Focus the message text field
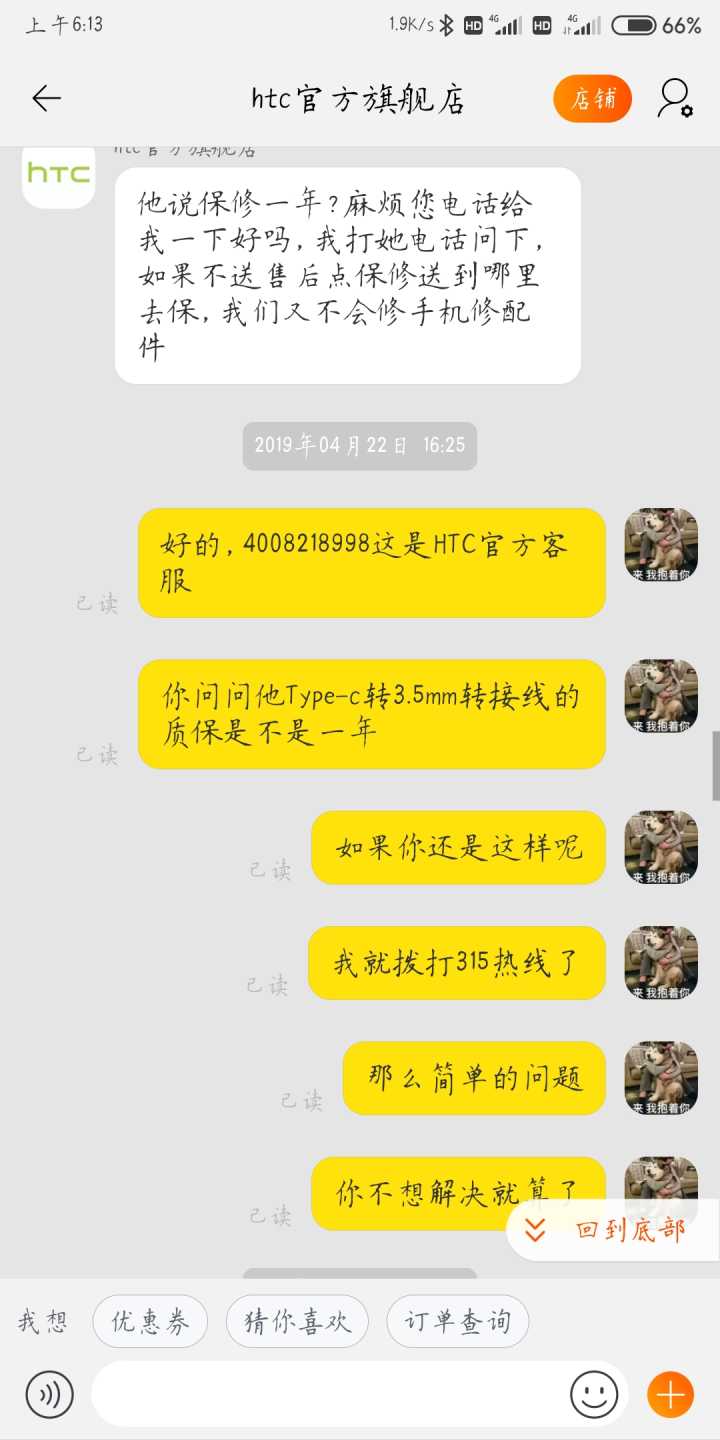Viewport: 720px width, 1440px height. tap(330, 1394)
